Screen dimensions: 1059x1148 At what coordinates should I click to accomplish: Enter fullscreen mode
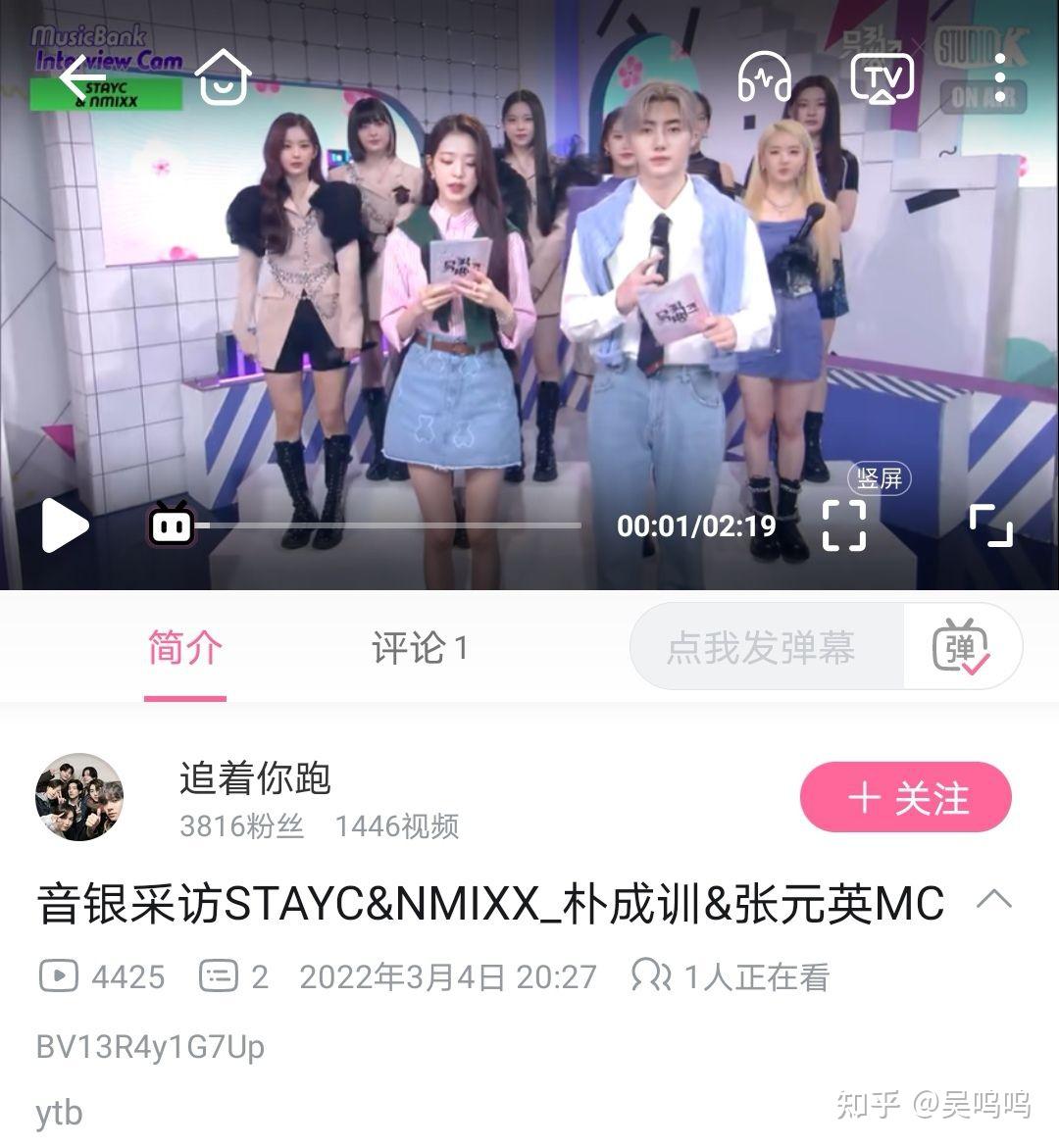pyautogui.click(x=990, y=524)
